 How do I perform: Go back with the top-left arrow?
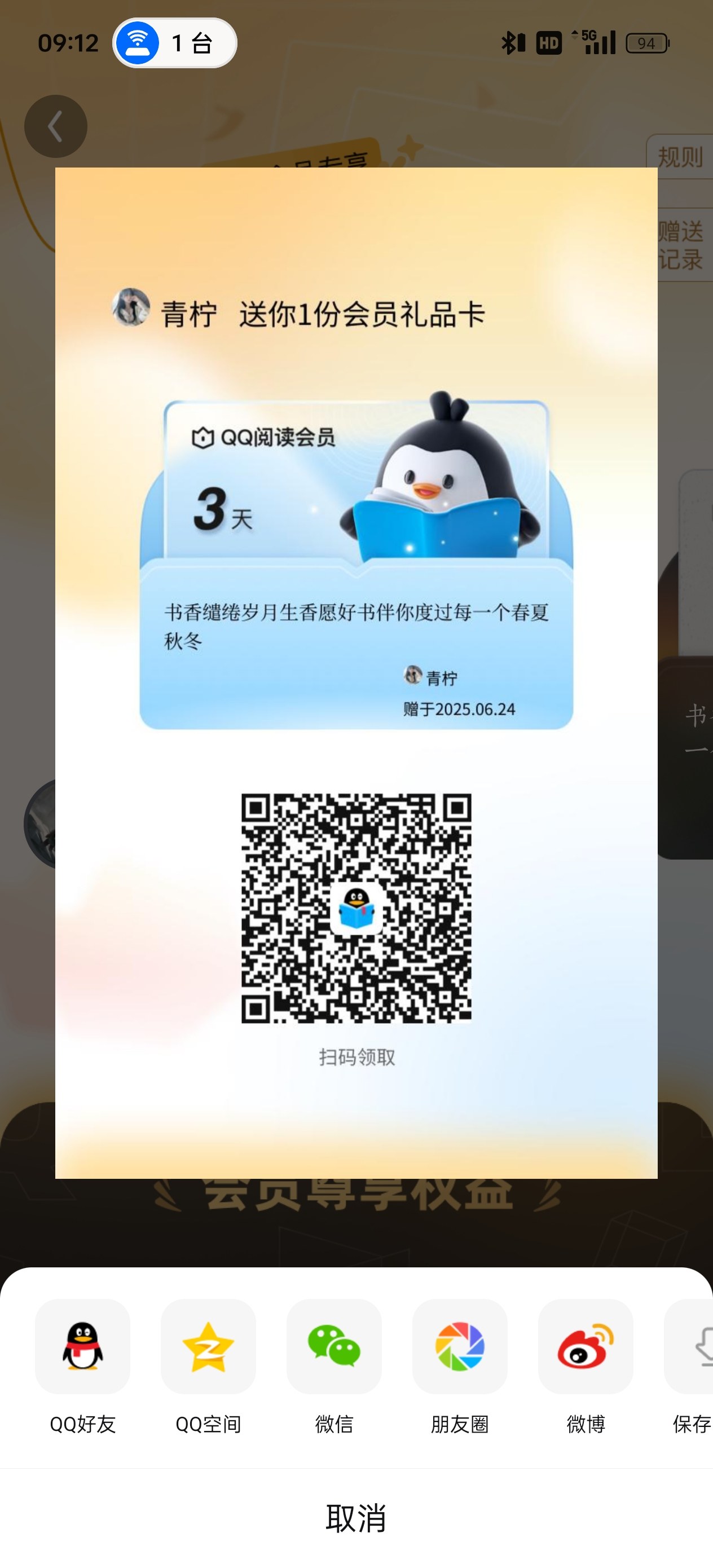click(x=55, y=126)
